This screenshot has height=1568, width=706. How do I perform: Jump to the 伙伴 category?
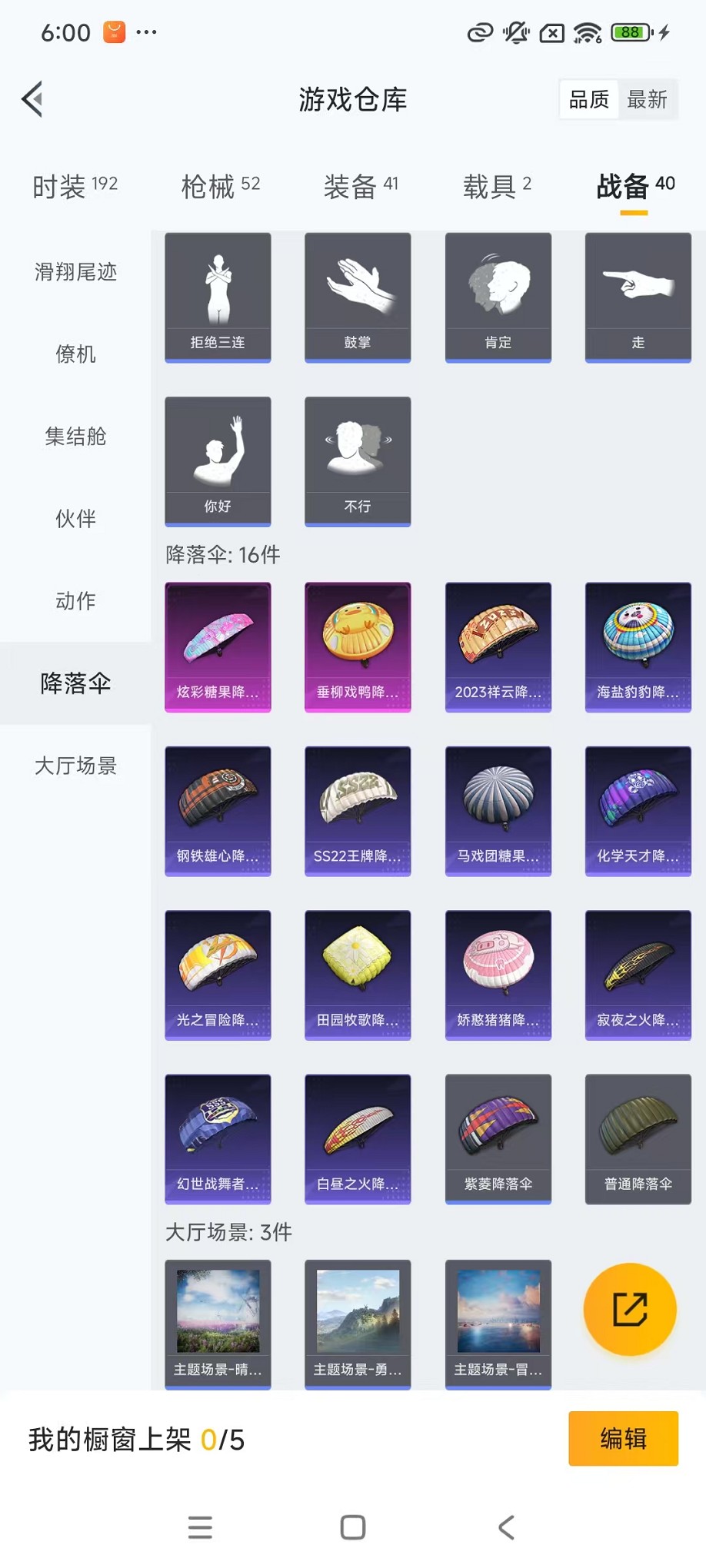point(75,519)
